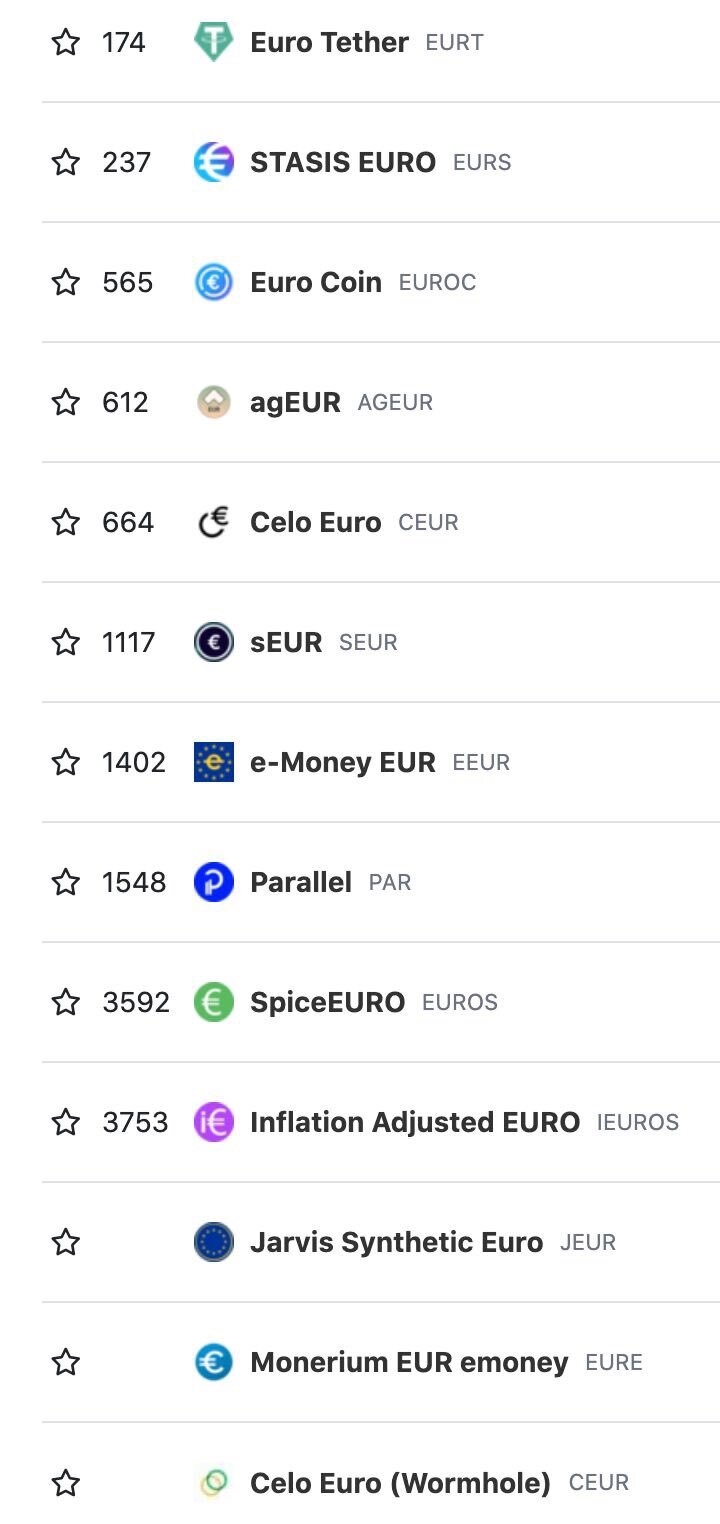The width and height of the screenshot is (720, 1524).
Task: View Monerium EUR emoney details
Action: coord(408,1362)
